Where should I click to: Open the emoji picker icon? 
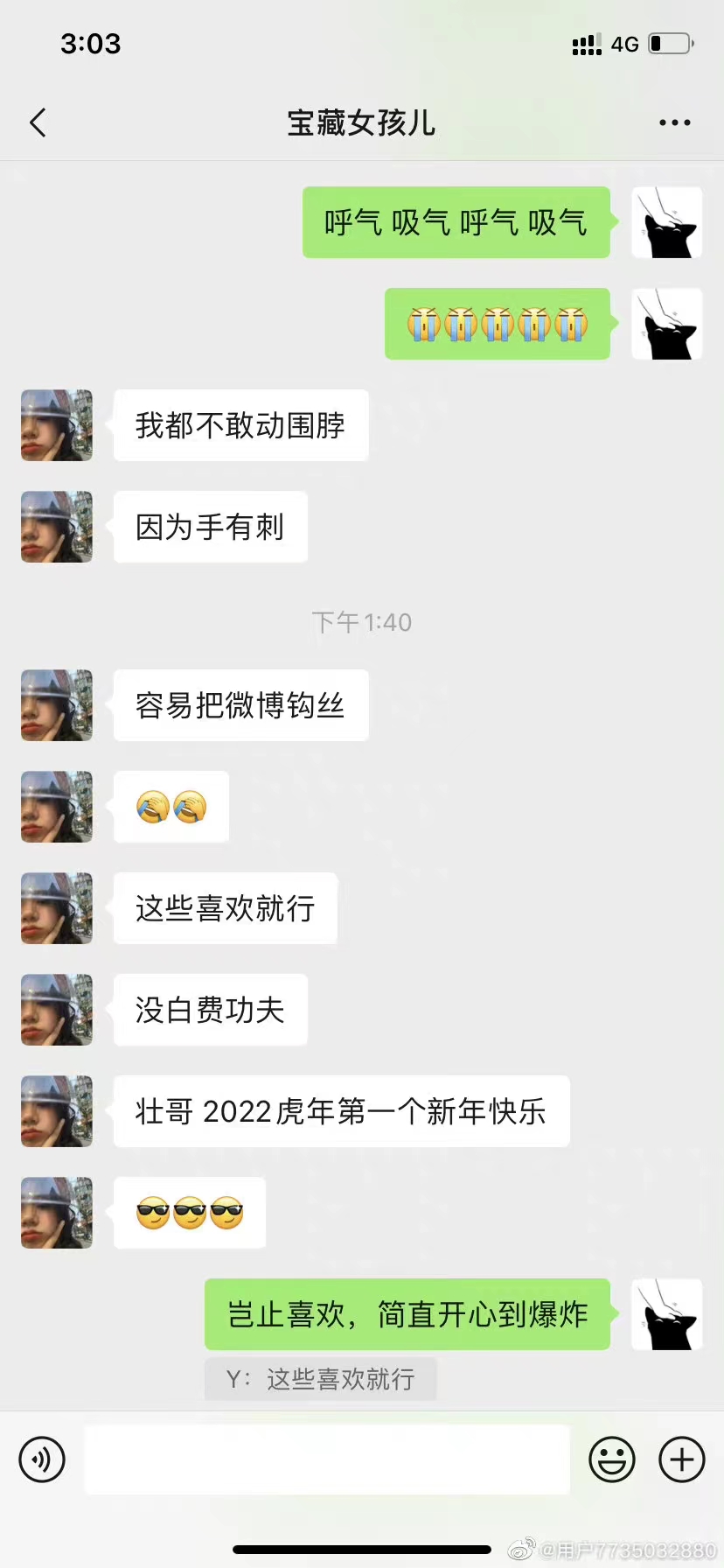click(x=612, y=1459)
